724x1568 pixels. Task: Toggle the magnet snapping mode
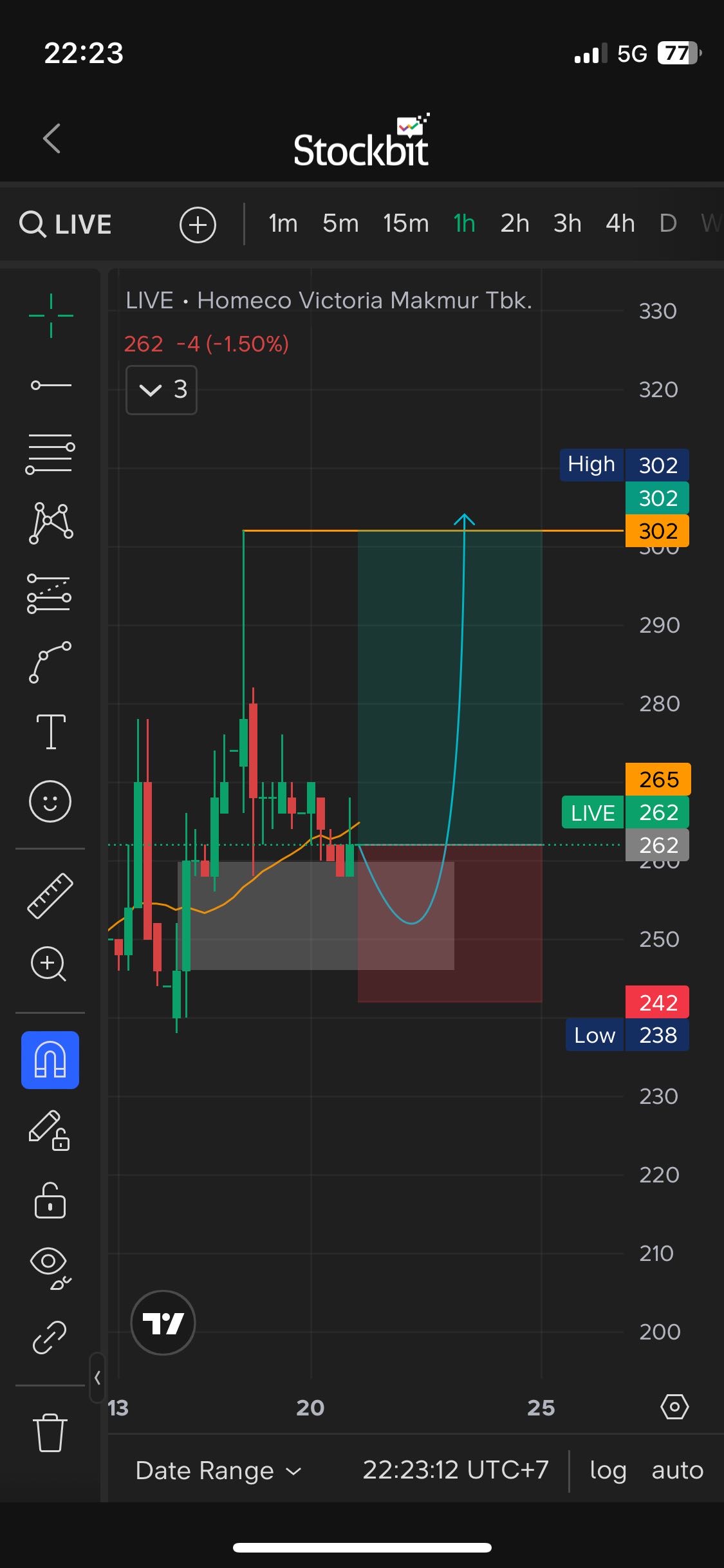pyautogui.click(x=50, y=1060)
